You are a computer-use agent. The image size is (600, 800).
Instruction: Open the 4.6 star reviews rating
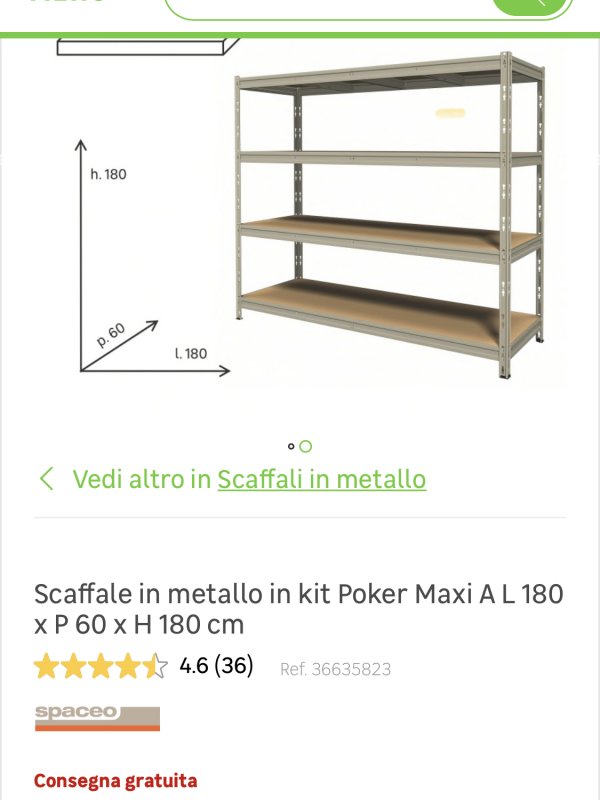[x=143, y=666]
